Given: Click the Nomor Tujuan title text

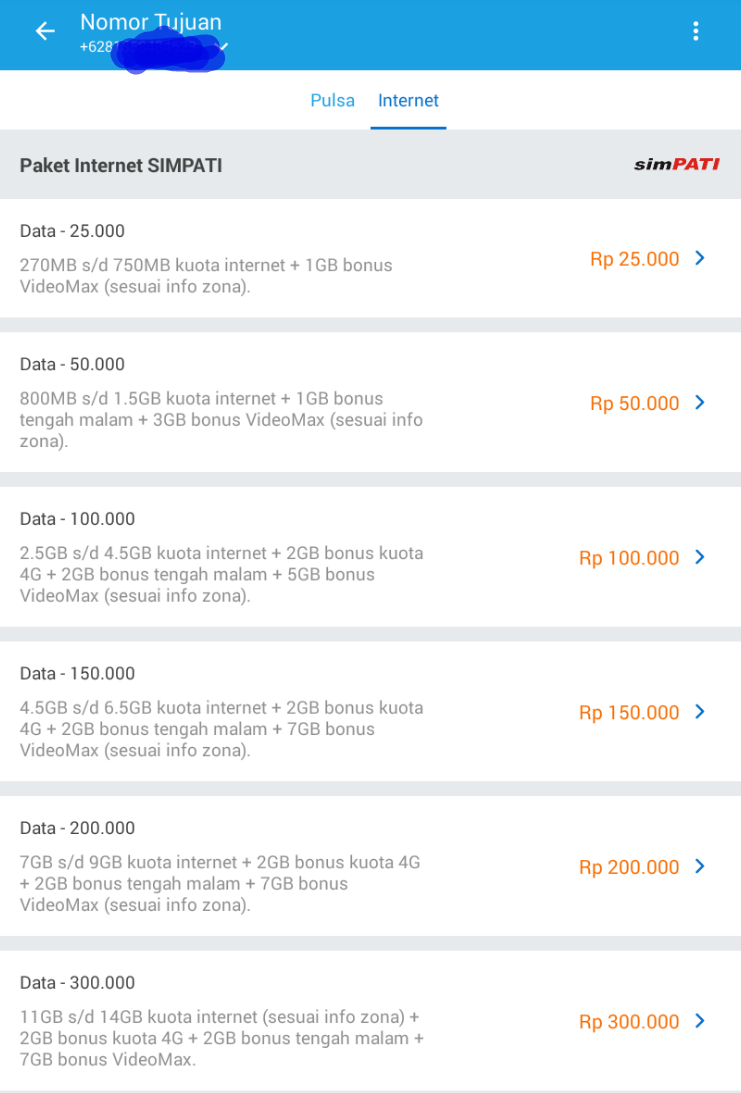Looking at the screenshot, I should click(151, 22).
